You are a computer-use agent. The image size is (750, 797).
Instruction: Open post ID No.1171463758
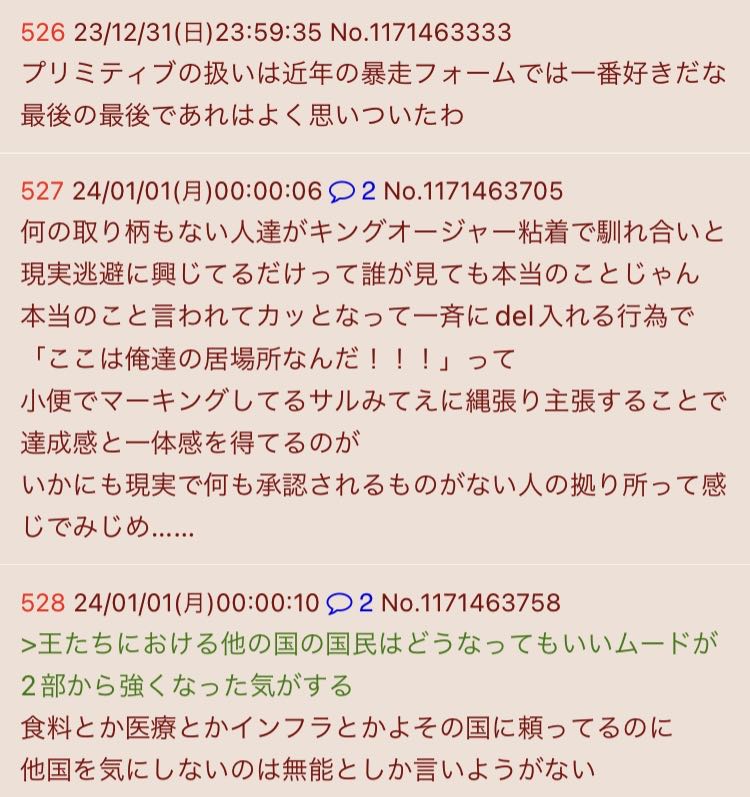point(471,602)
